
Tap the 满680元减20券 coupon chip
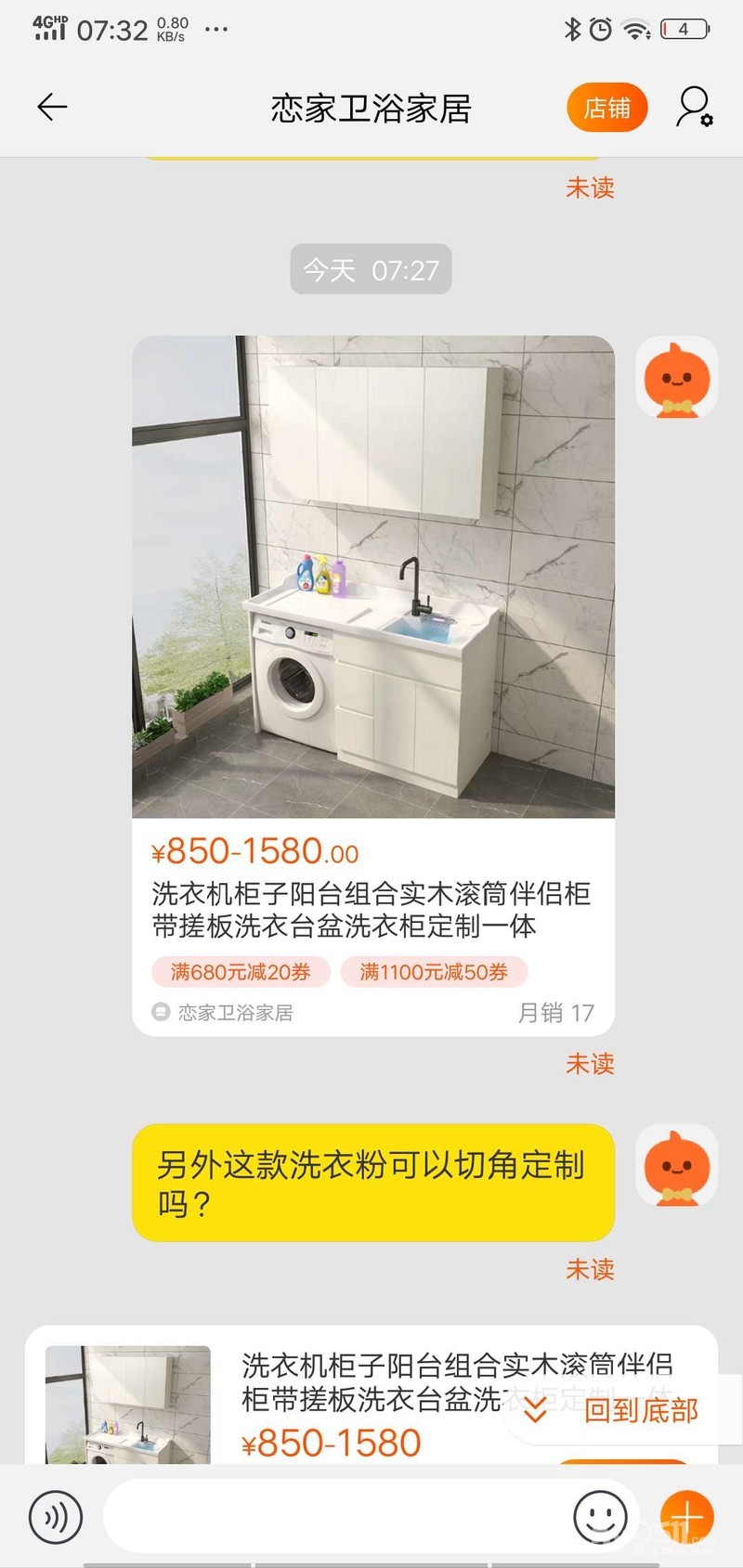(x=241, y=972)
